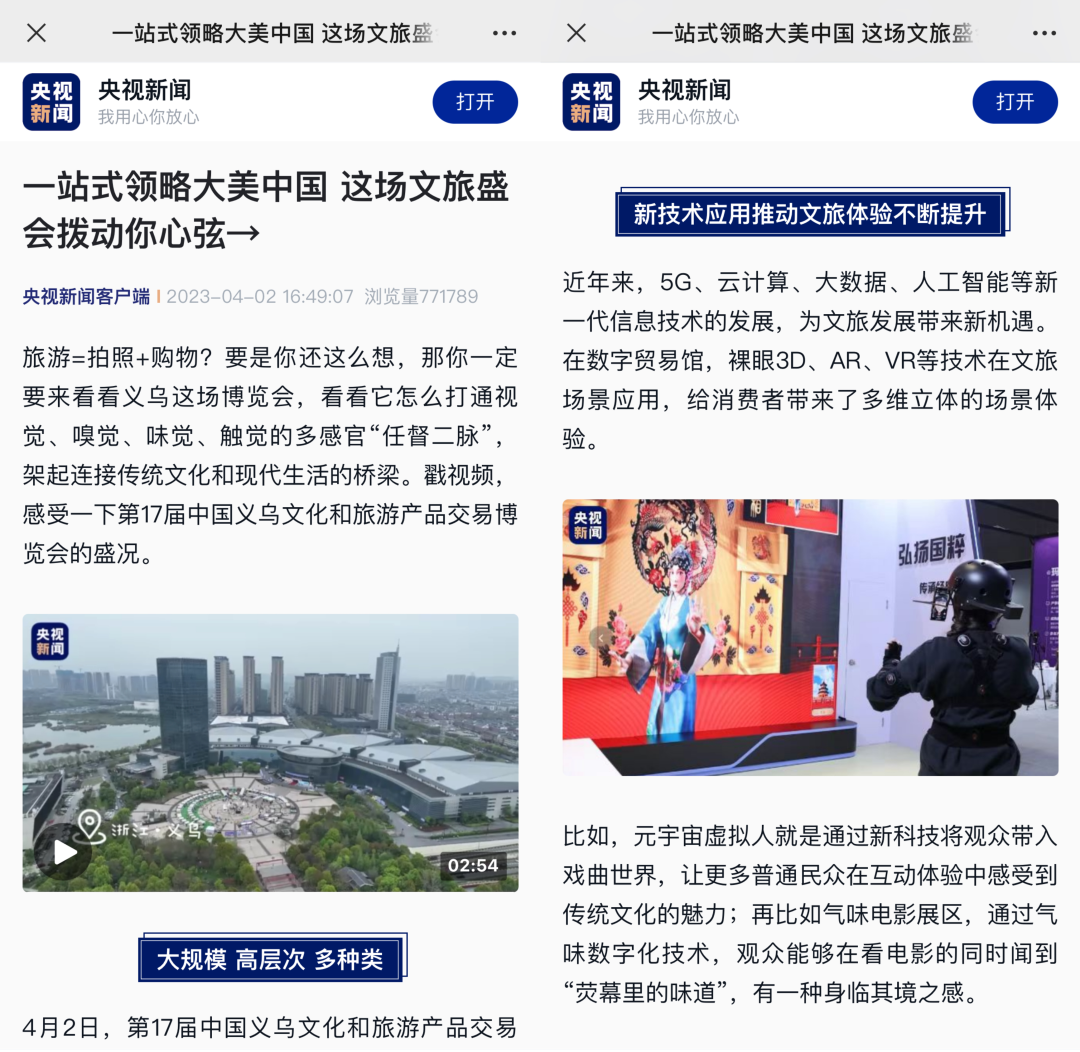Play the Yiwu expo video

(x=65, y=852)
